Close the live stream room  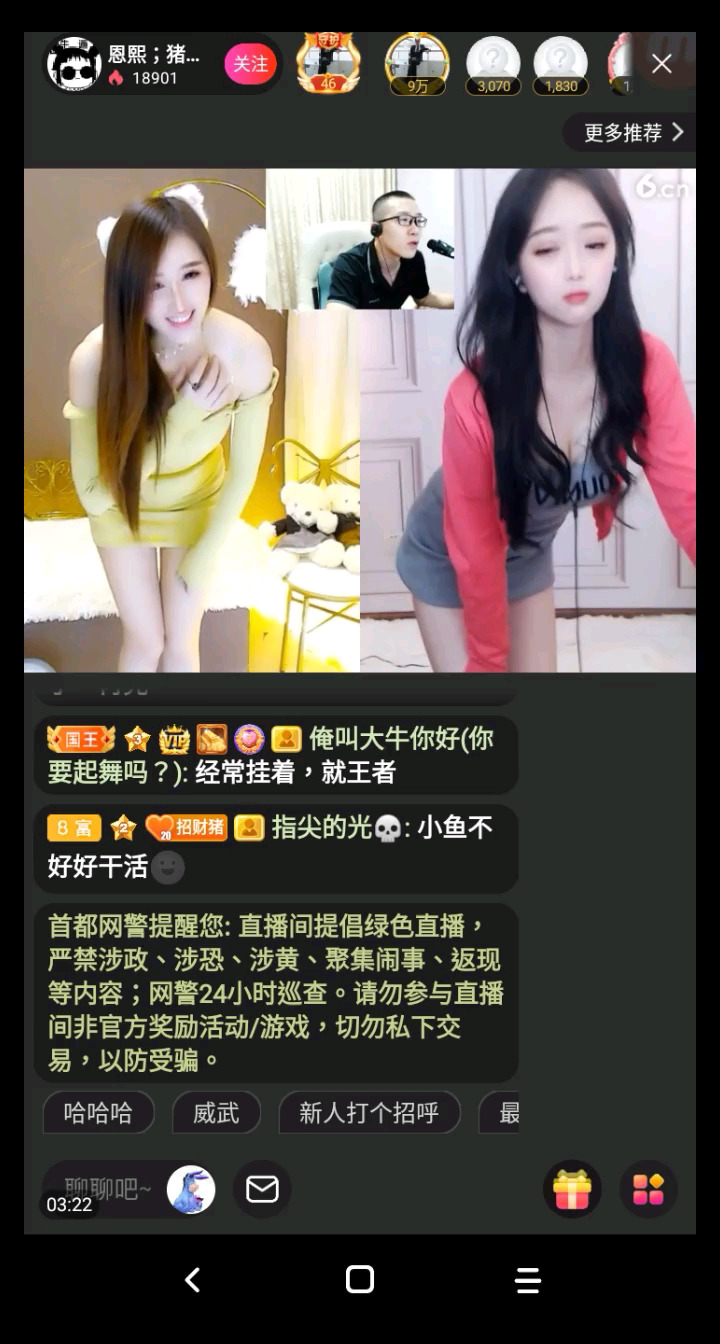click(662, 64)
